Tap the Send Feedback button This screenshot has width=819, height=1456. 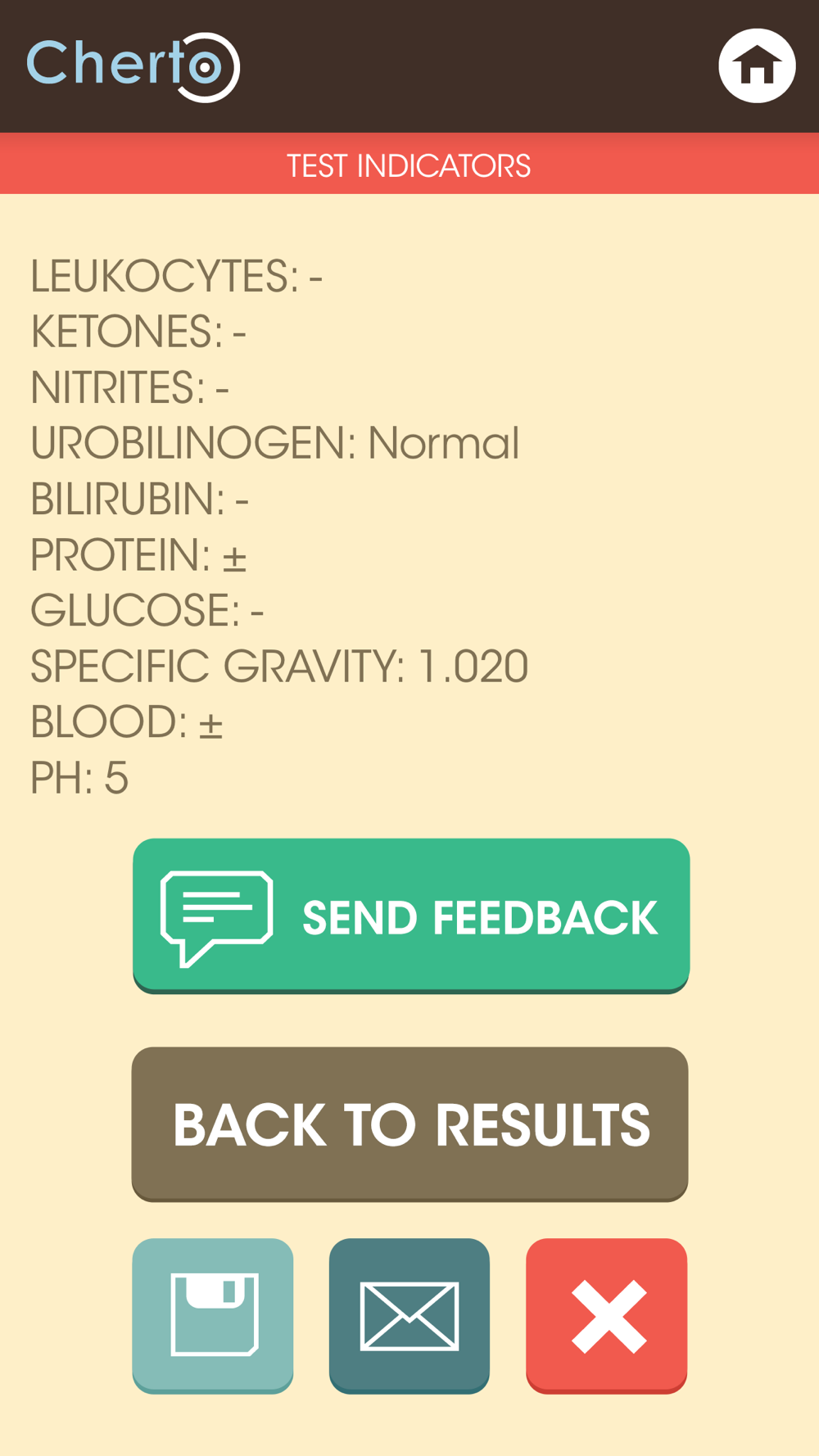pos(410,916)
